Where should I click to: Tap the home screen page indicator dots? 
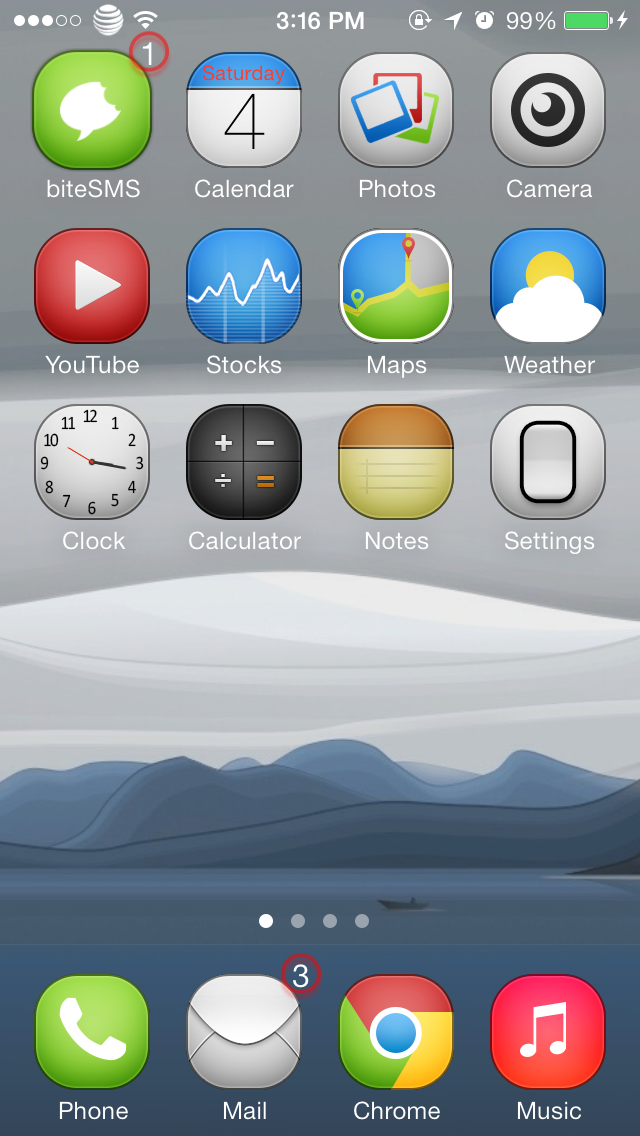(314, 921)
